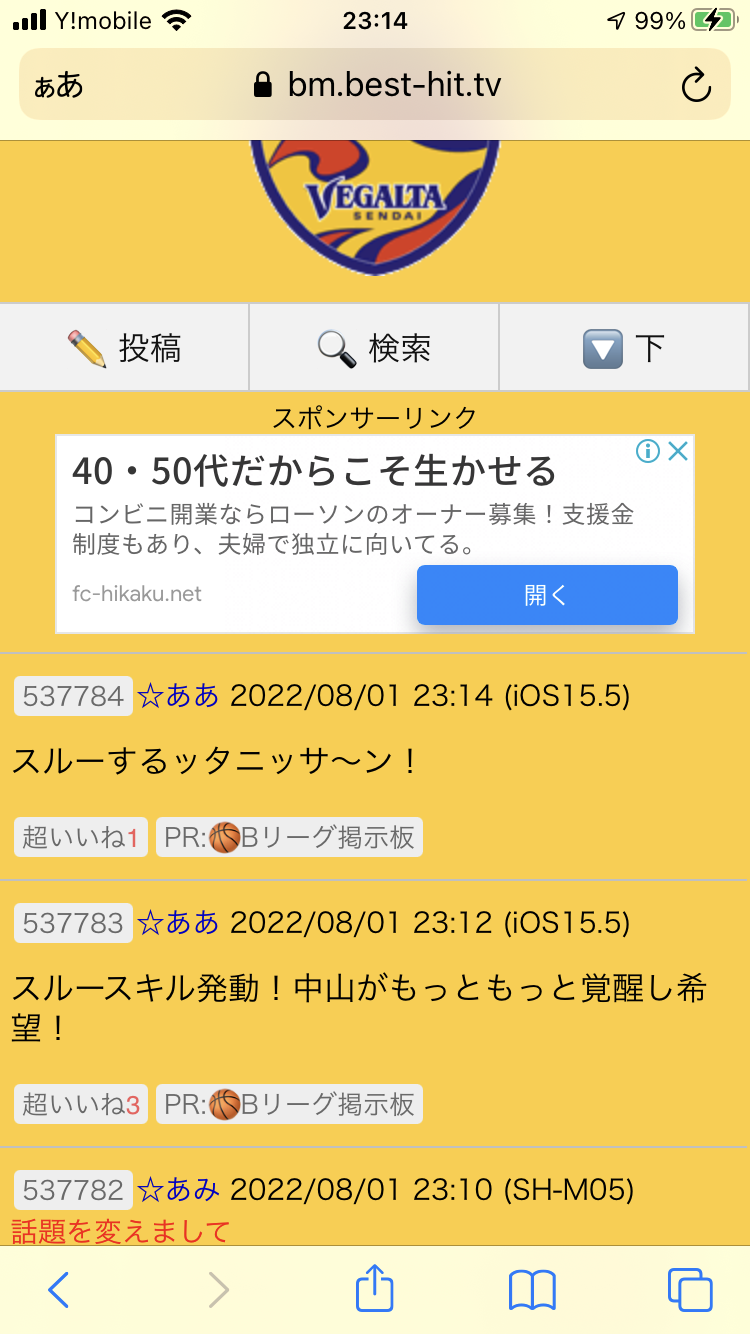Image resolution: width=750 pixels, height=1334 pixels.
Task: Tap the bm.best-hit.tv address field
Action: (x=377, y=85)
